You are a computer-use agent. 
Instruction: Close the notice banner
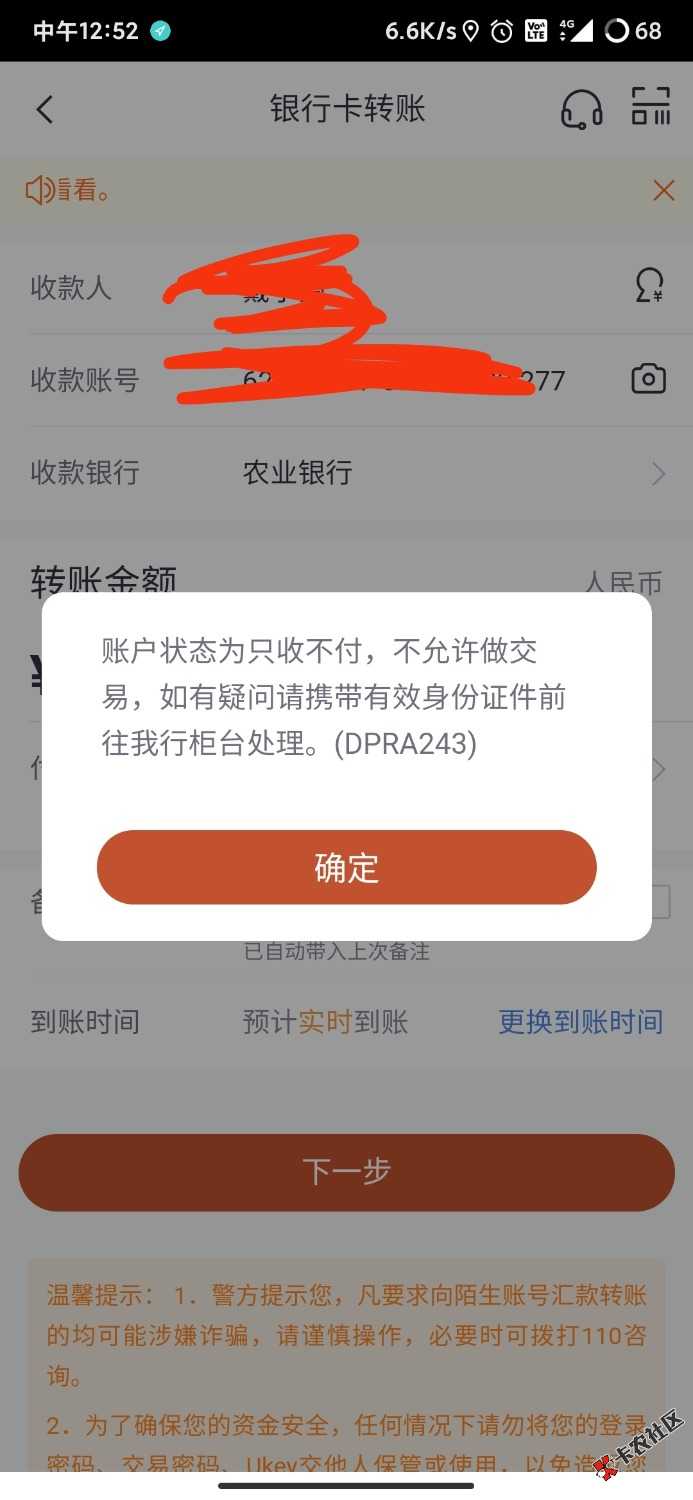coord(663,190)
